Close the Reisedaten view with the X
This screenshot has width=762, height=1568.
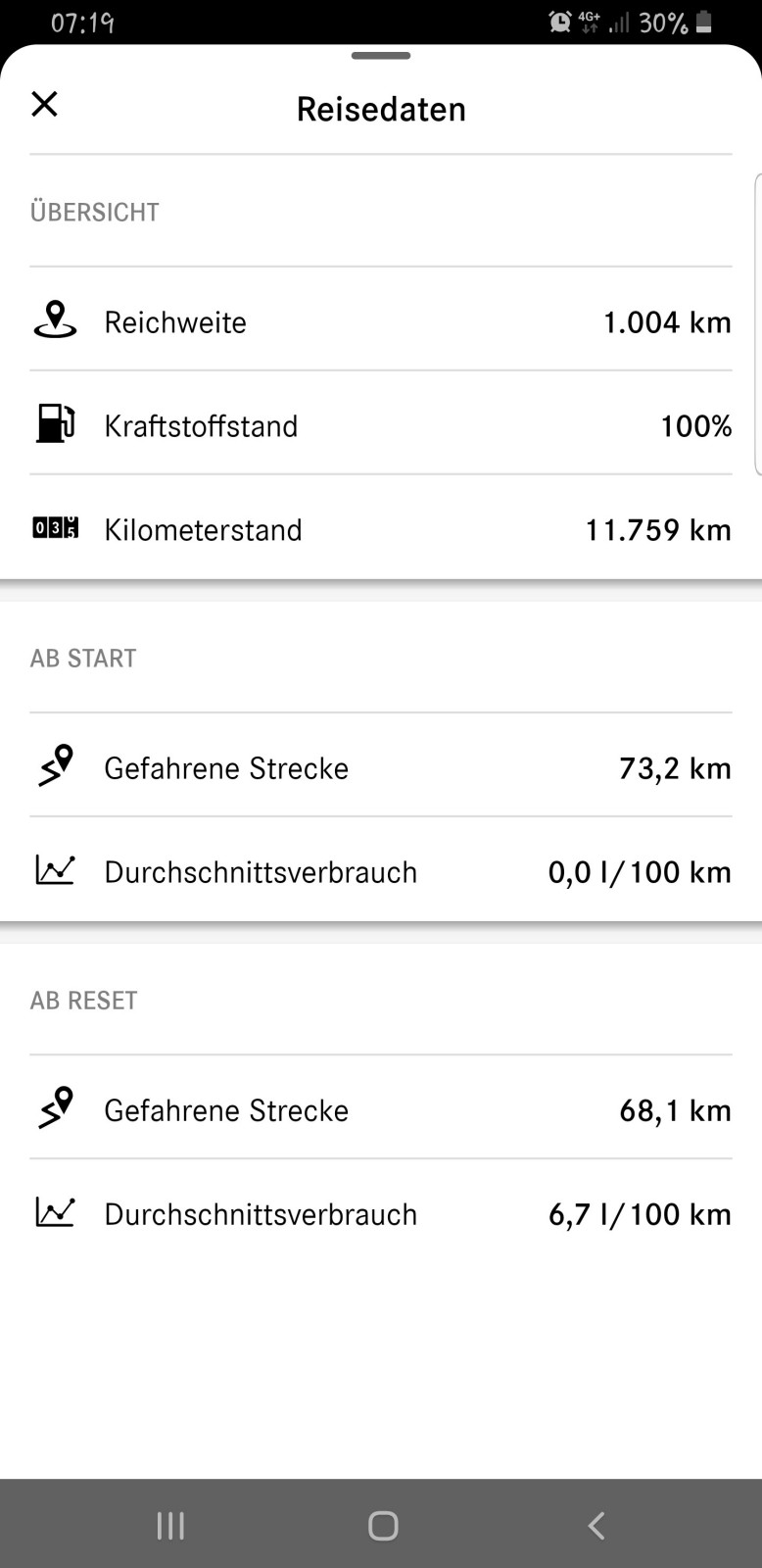pyautogui.click(x=44, y=104)
